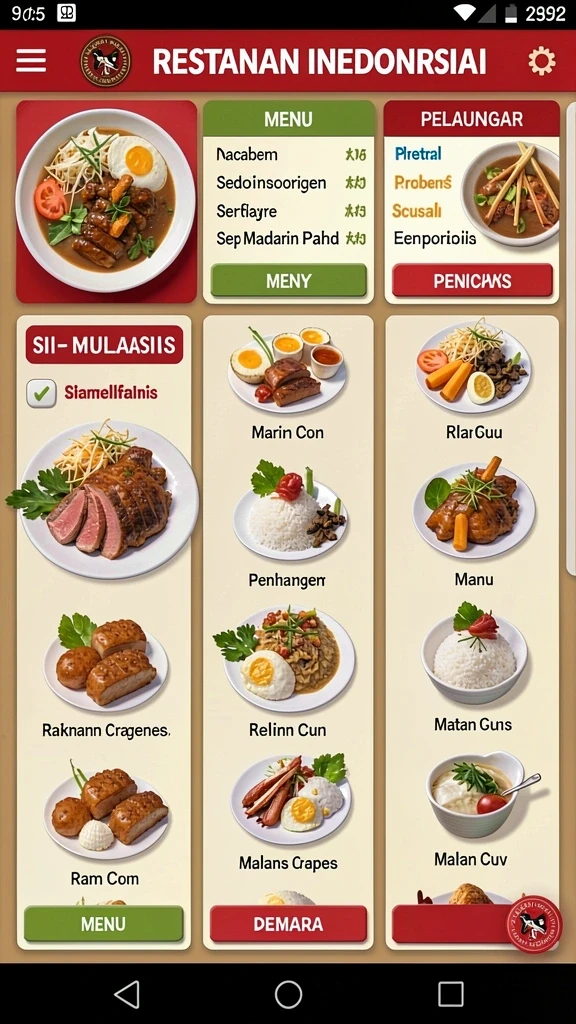
Task: View the Penhangem rice dish
Action: 287,522
